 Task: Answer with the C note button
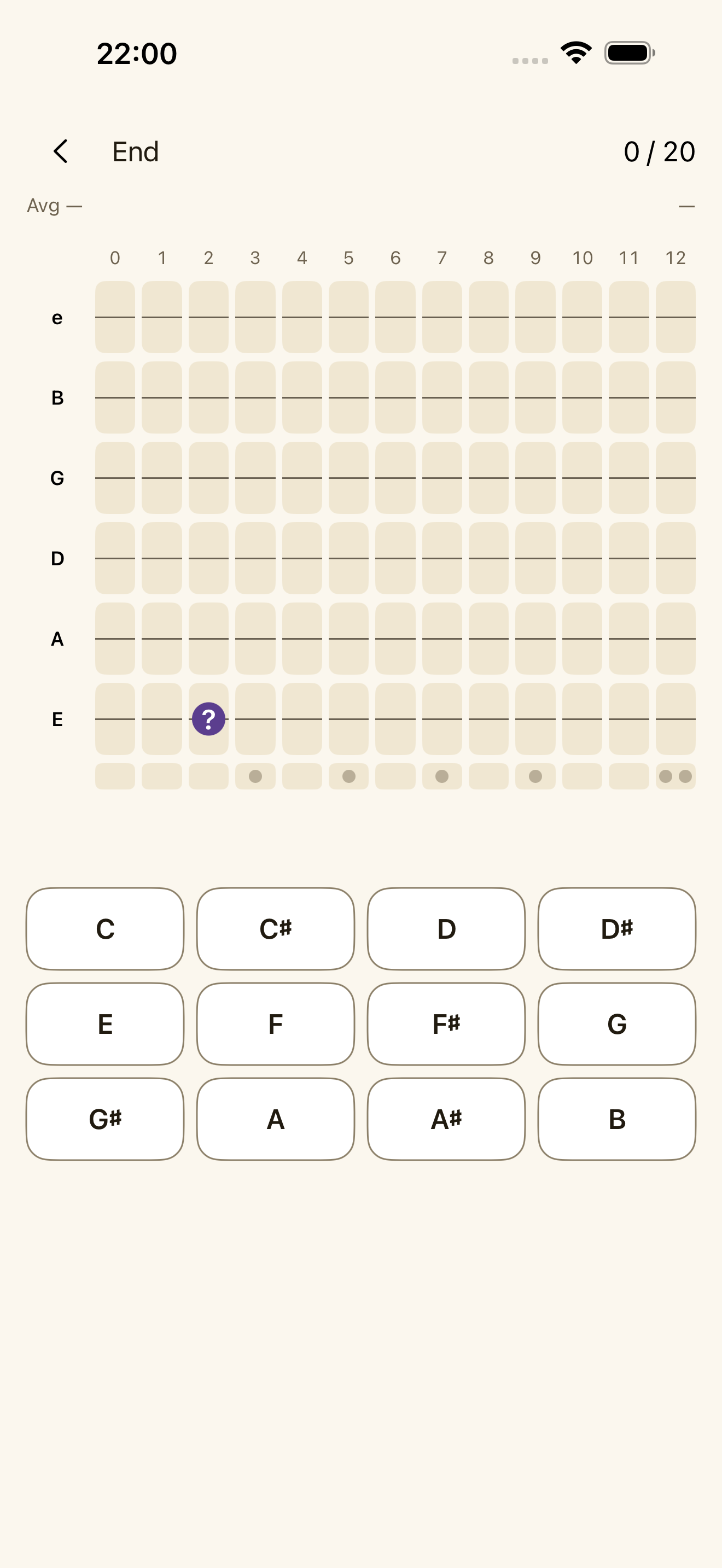pos(104,928)
